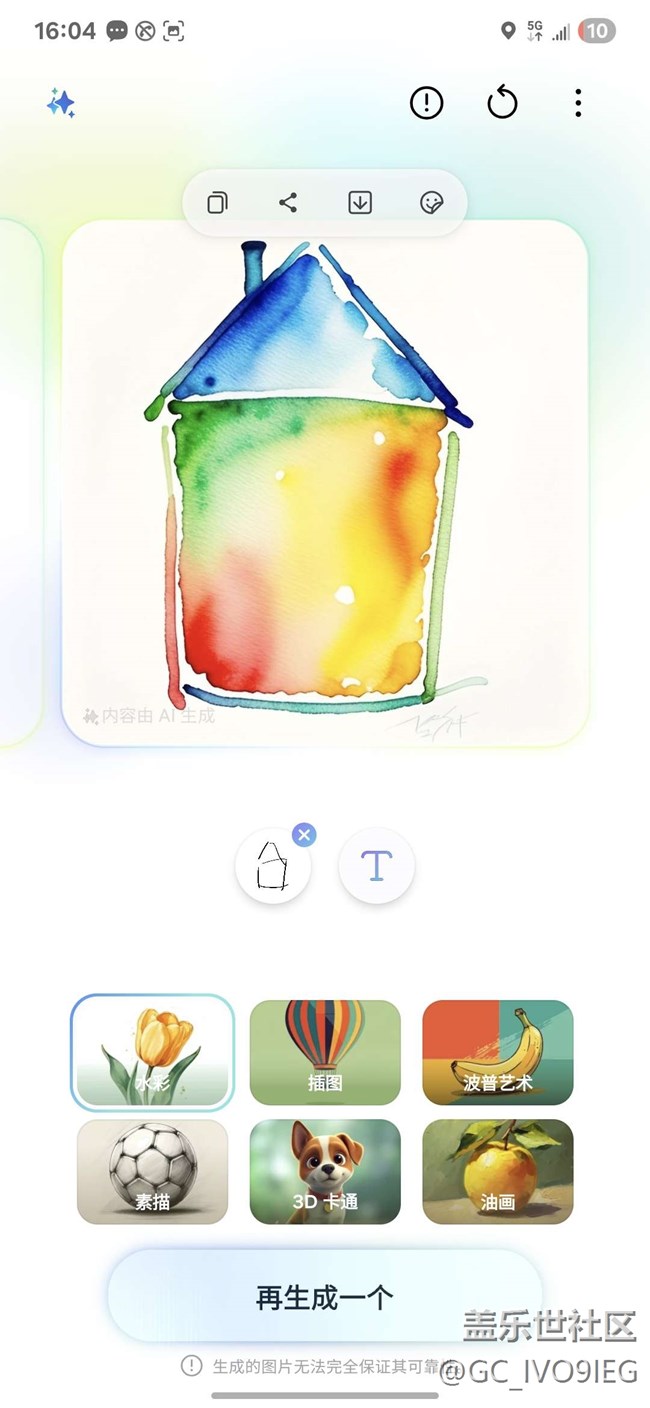The image size is (650, 1408).
Task: Download the generated image
Action: [360, 203]
